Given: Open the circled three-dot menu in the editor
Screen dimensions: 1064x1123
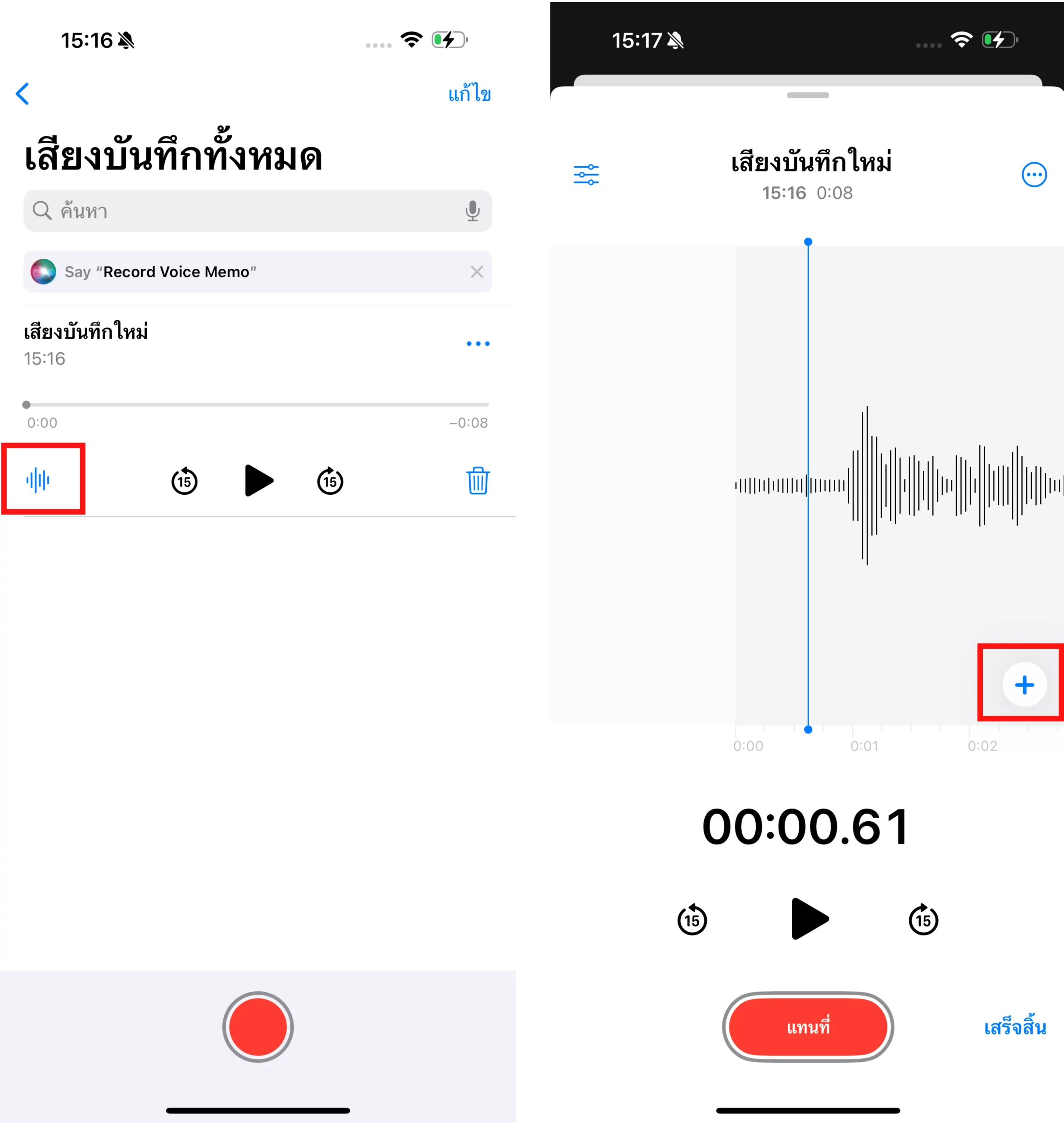Looking at the screenshot, I should pos(1033,175).
